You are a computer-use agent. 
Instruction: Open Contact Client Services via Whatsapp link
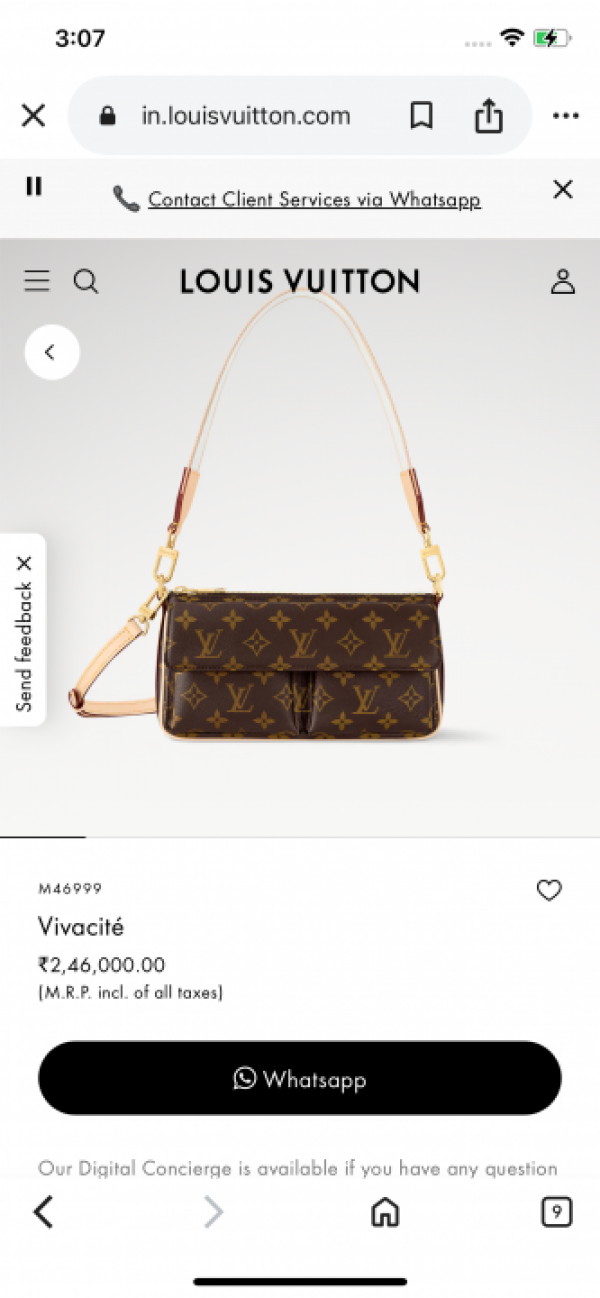tap(314, 200)
